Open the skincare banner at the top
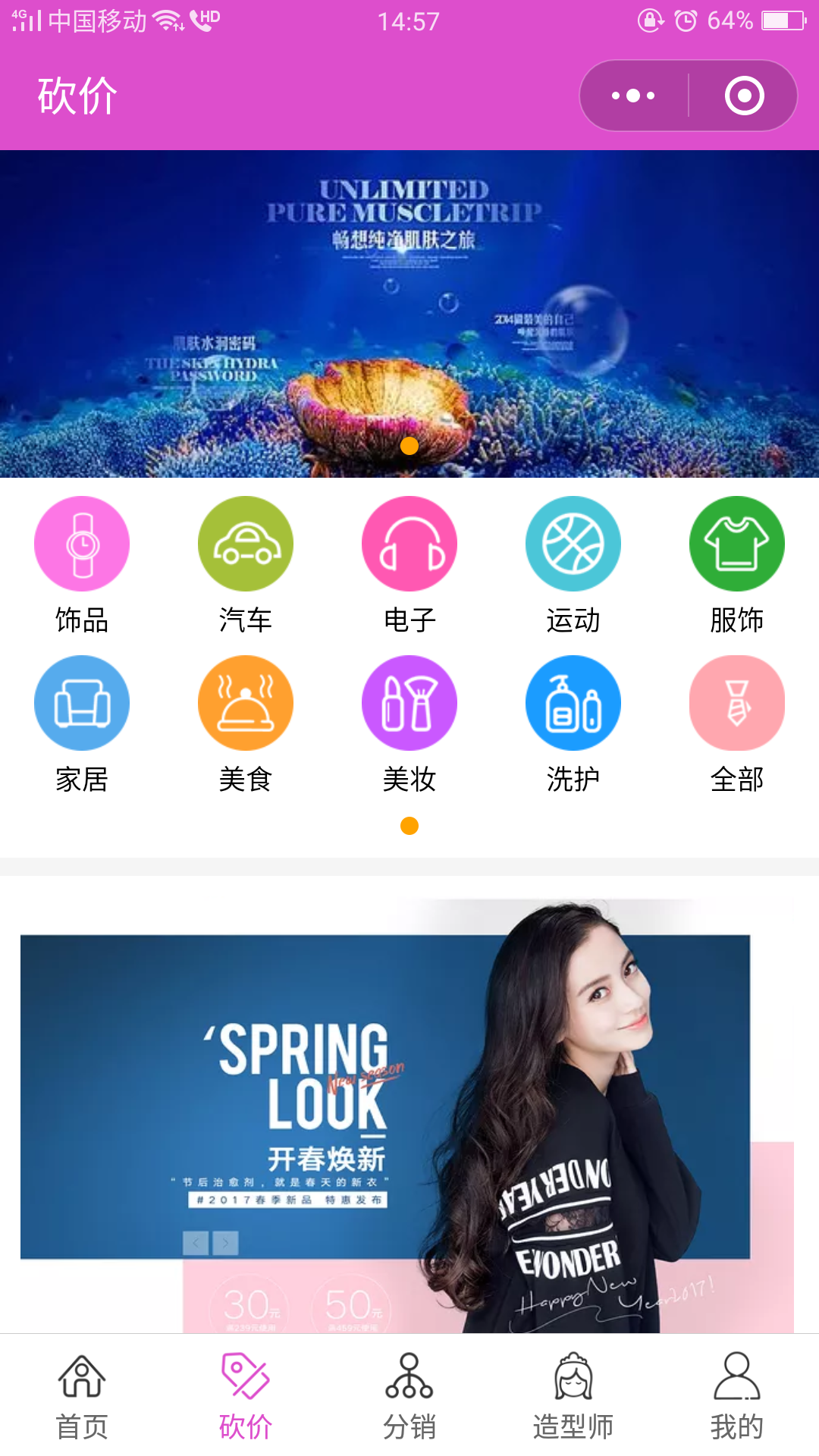This screenshot has width=819, height=1456. click(409, 313)
